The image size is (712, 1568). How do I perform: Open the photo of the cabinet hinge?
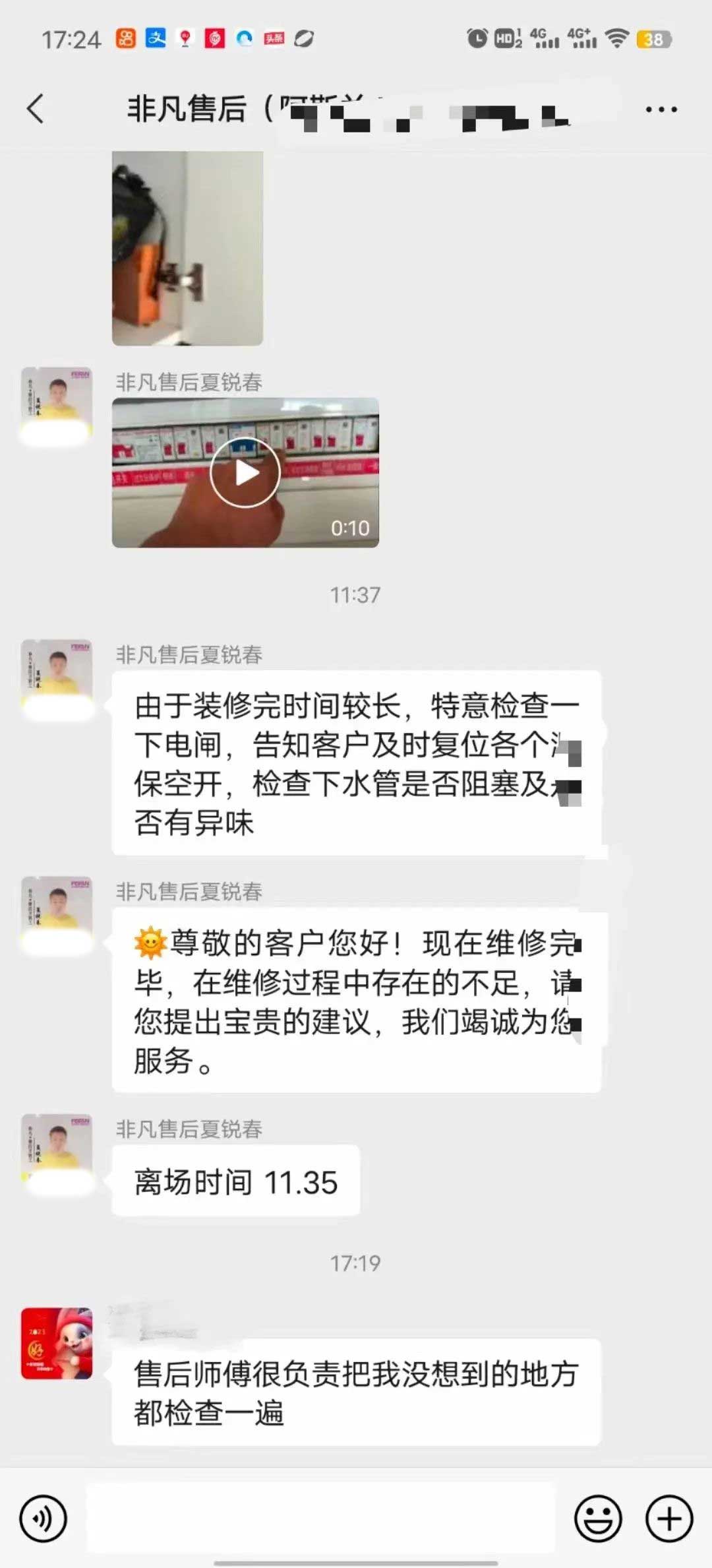(187, 248)
